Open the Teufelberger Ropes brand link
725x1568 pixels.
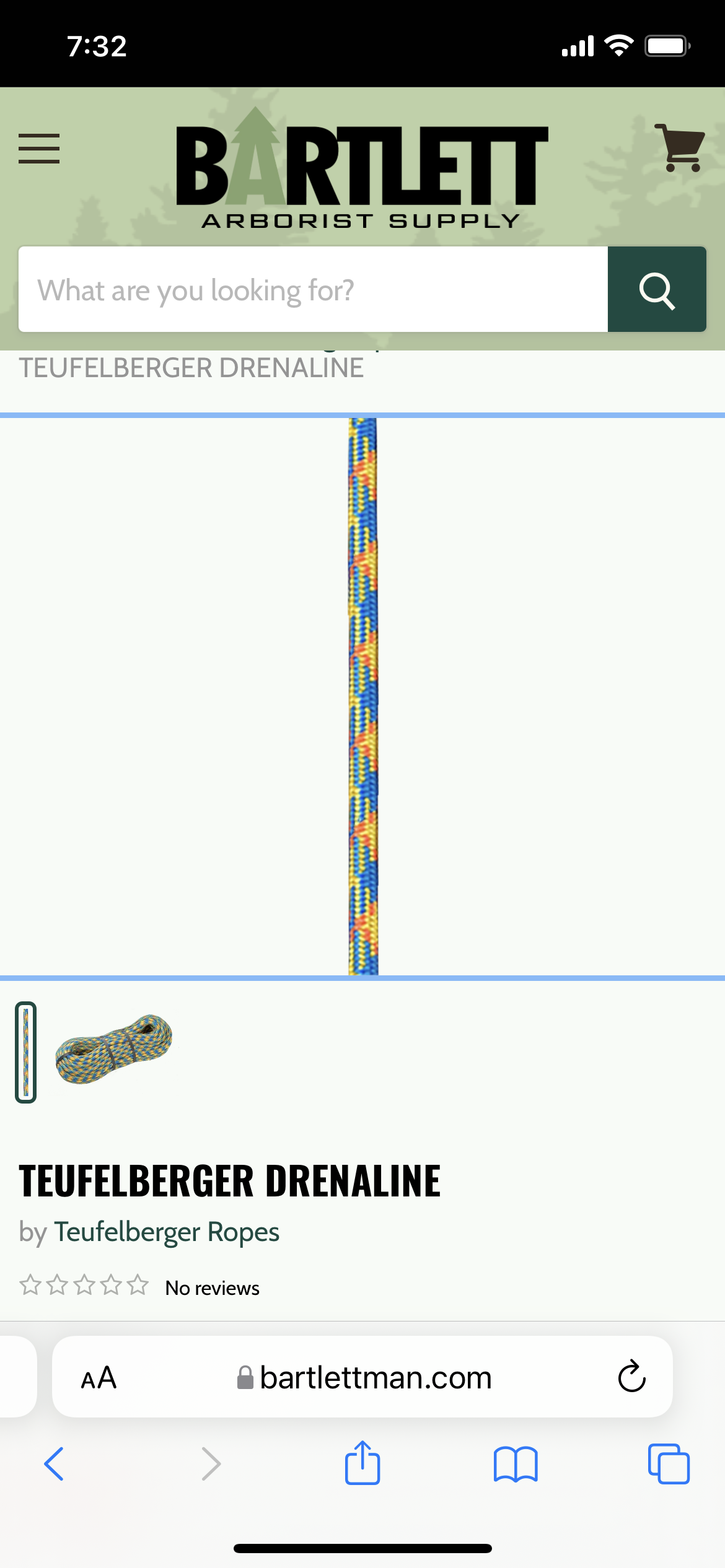[x=167, y=1232]
